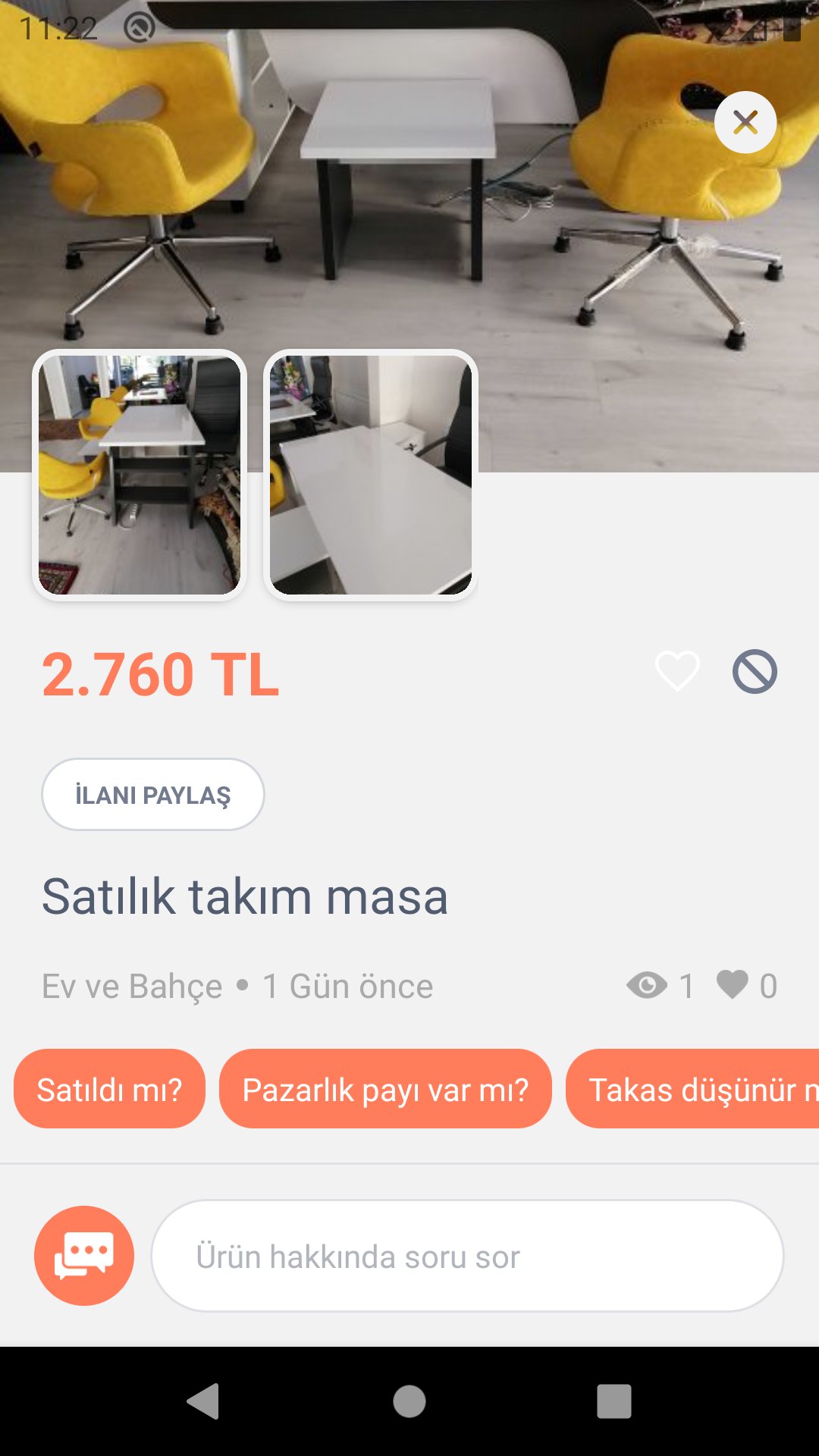This screenshot has height=1456, width=819.
Task: Tap the favorite heart icon
Action: (677, 672)
